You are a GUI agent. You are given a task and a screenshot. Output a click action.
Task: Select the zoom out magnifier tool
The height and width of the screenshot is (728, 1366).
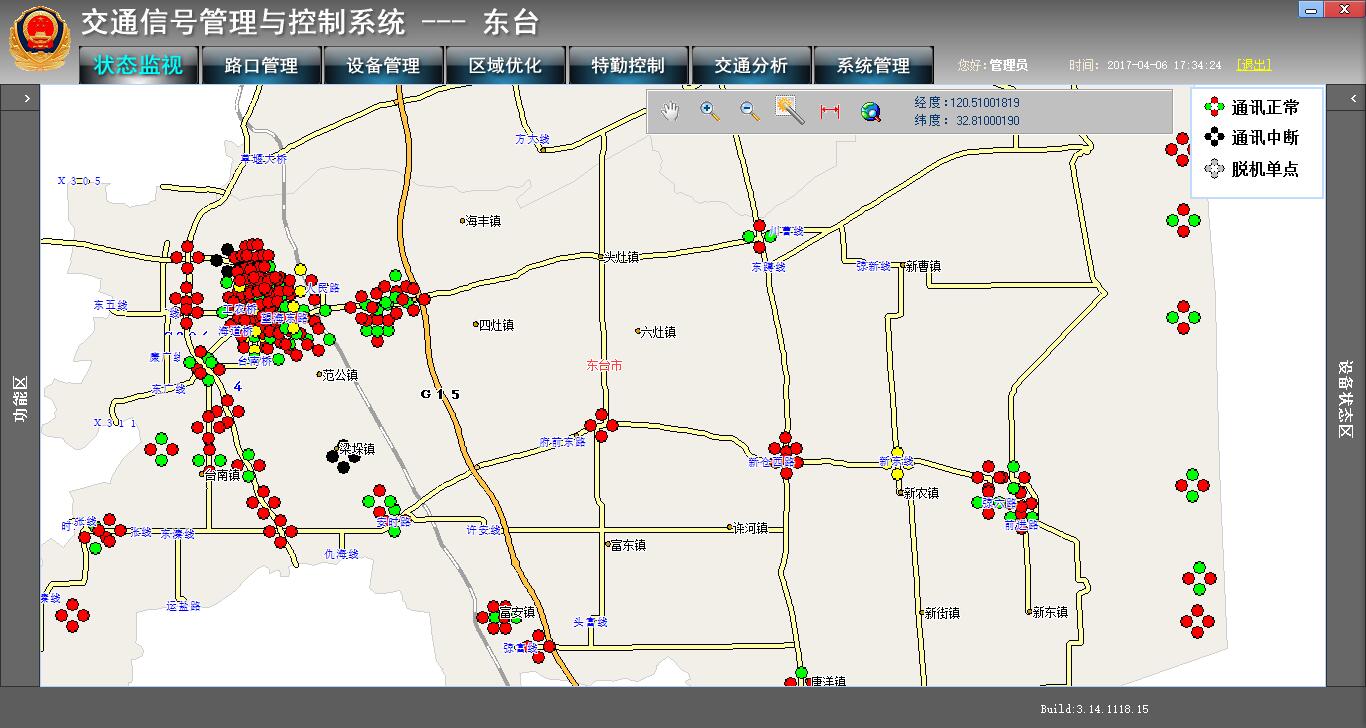pyautogui.click(x=750, y=111)
